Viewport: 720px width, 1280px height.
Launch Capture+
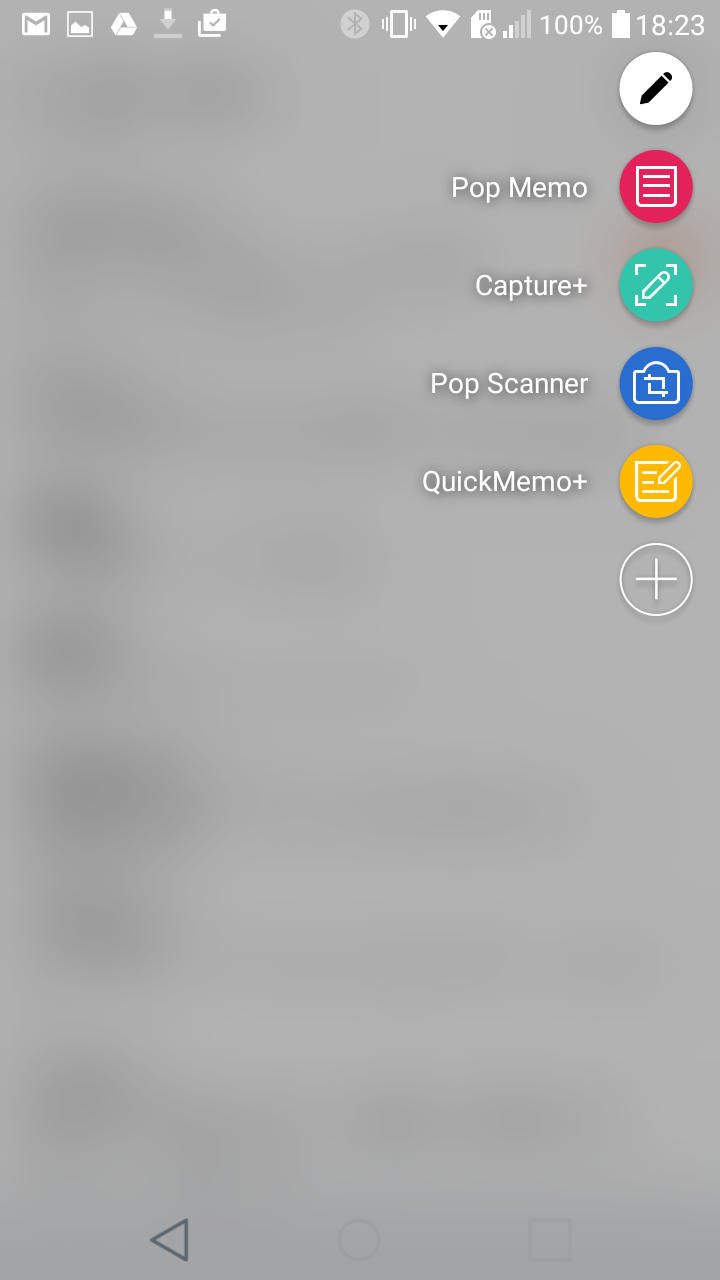pyautogui.click(x=656, y=285)
